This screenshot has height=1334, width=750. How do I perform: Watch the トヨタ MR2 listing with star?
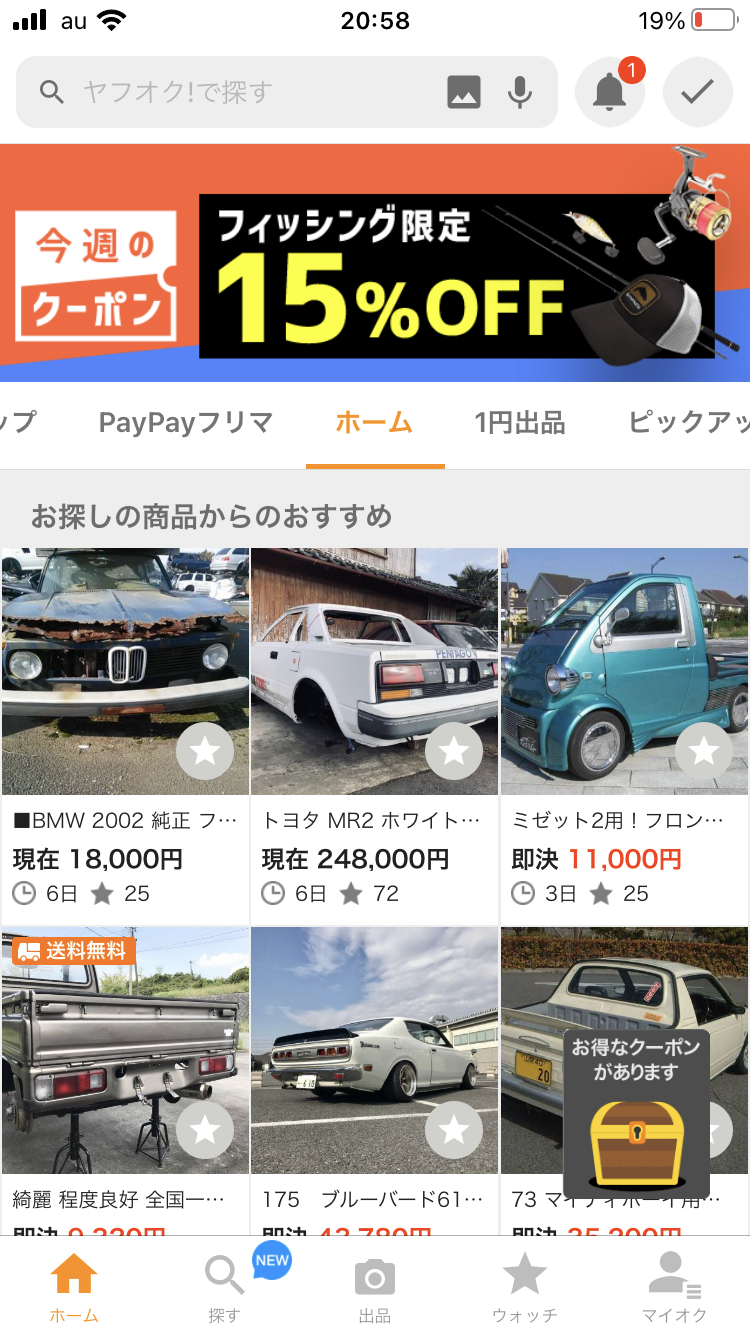point(454,751)
